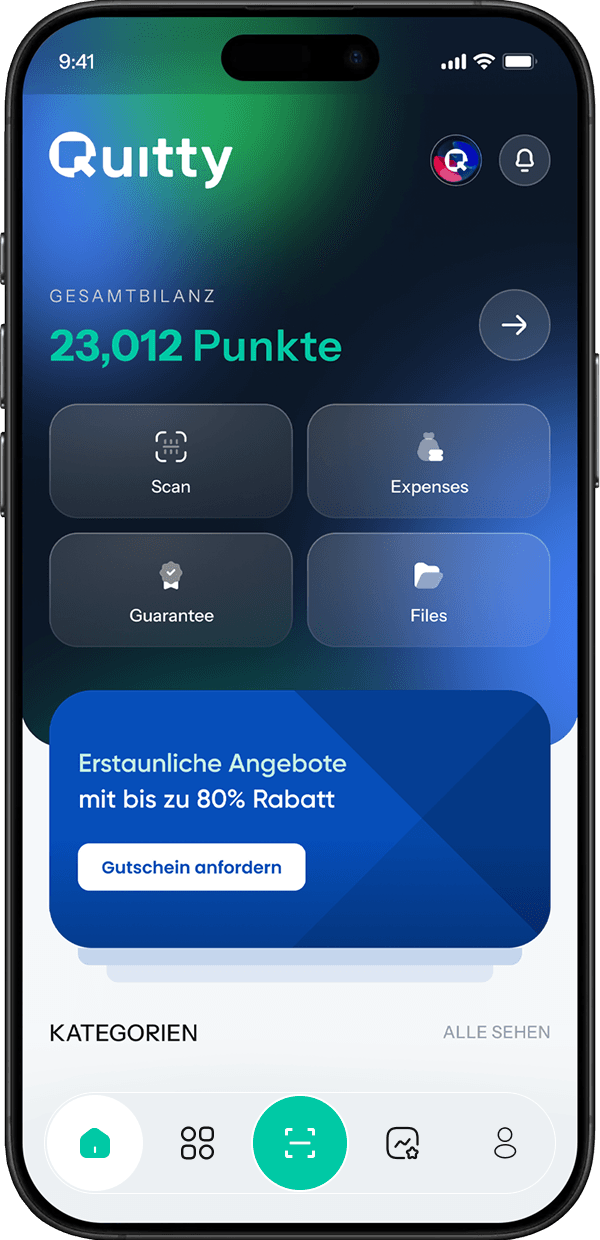This screenshot has width=600, height=1240.
Task: Switch to the Home tab
Action: (95, 1142)
